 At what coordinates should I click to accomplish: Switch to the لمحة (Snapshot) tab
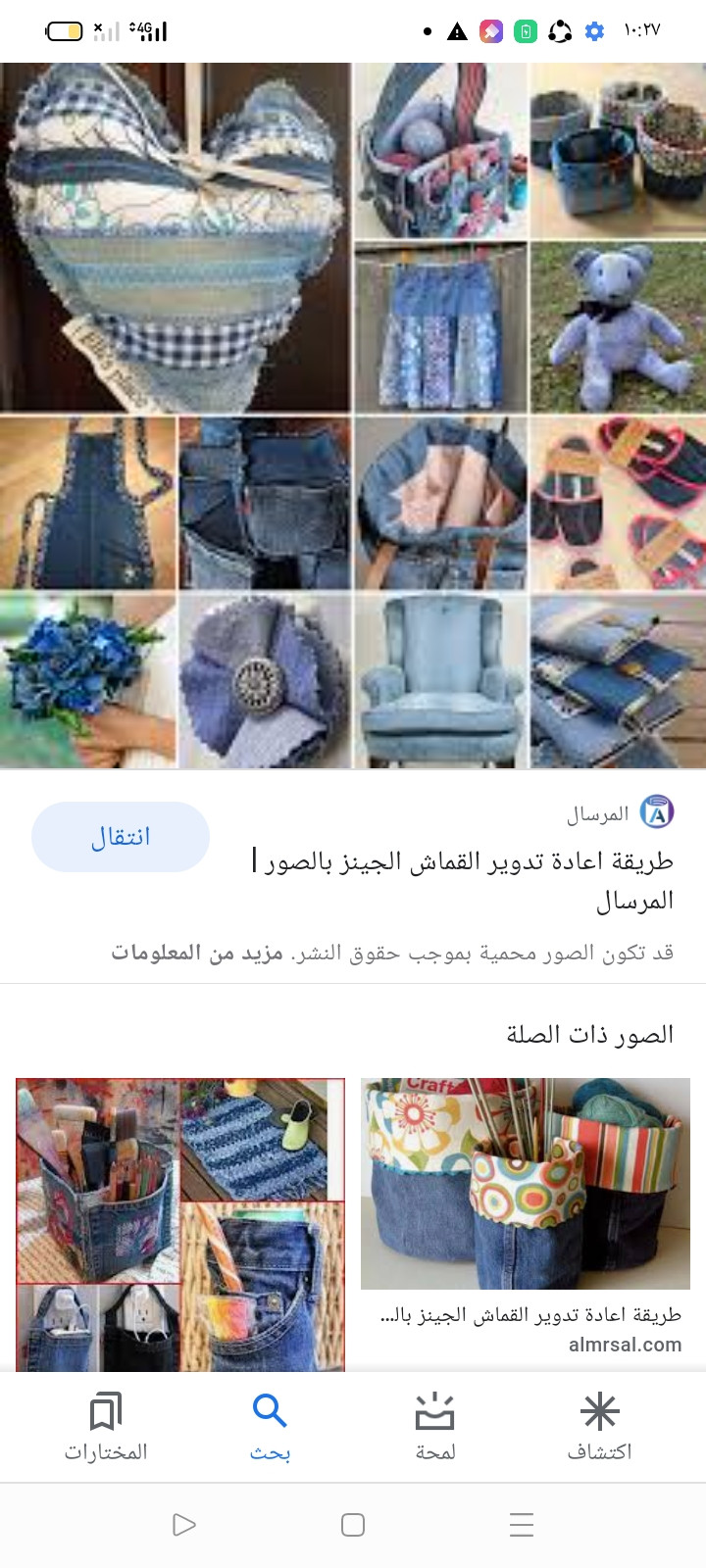point(434,1427)
